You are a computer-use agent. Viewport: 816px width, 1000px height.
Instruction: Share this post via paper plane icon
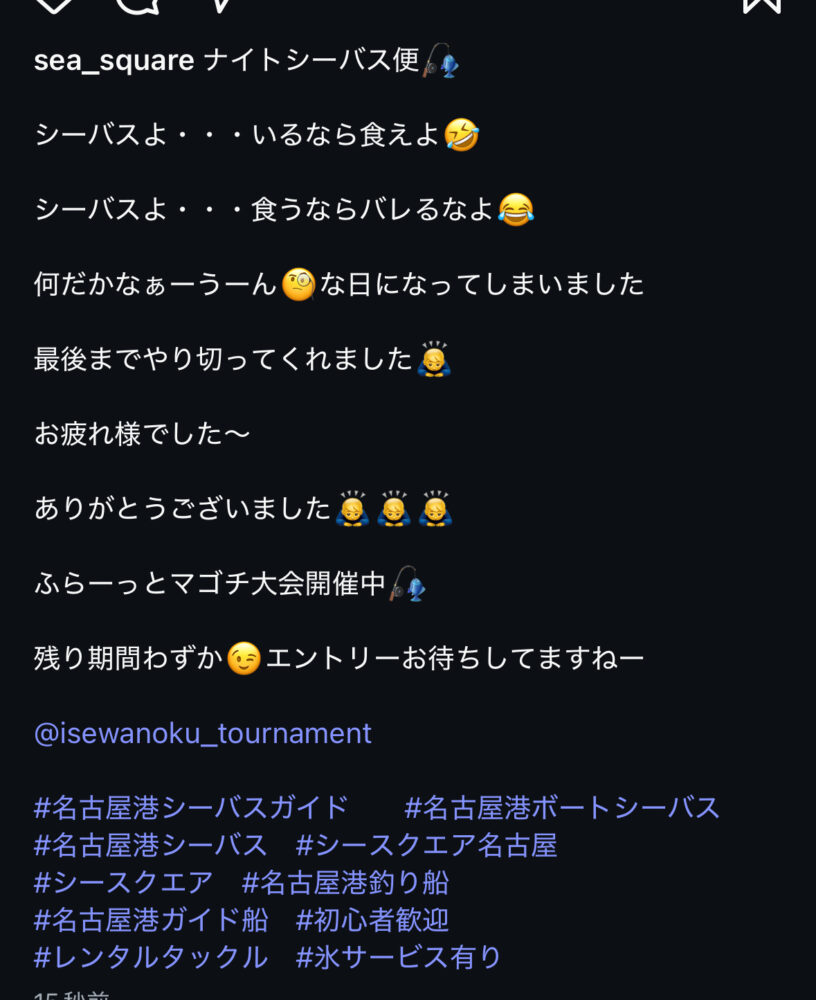[222, 3]
